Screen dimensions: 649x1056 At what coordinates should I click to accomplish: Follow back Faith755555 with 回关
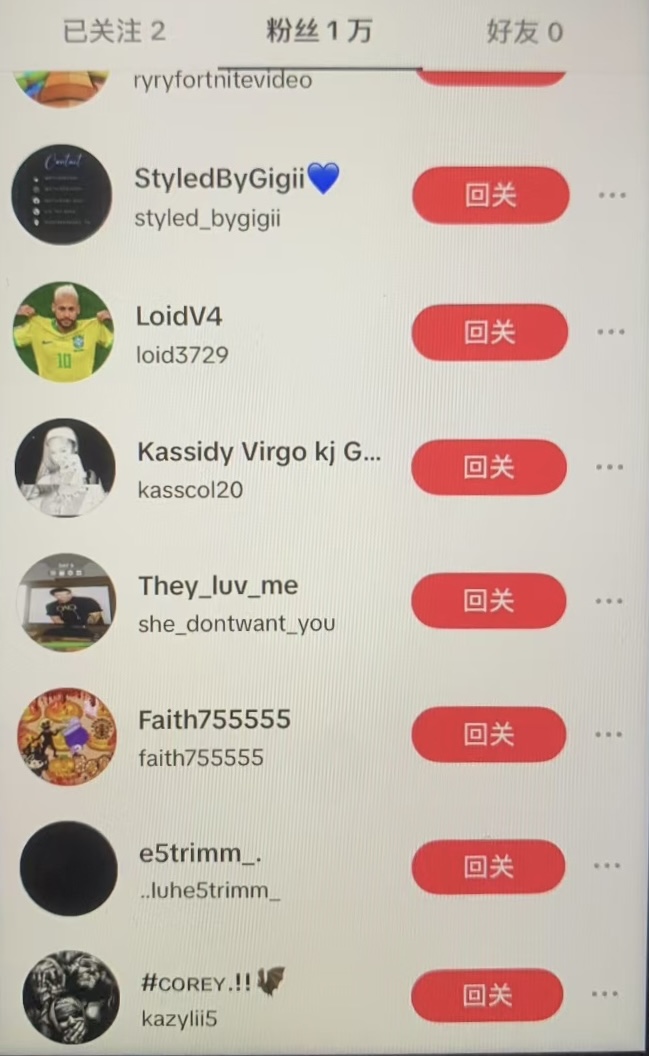(488, 735)
